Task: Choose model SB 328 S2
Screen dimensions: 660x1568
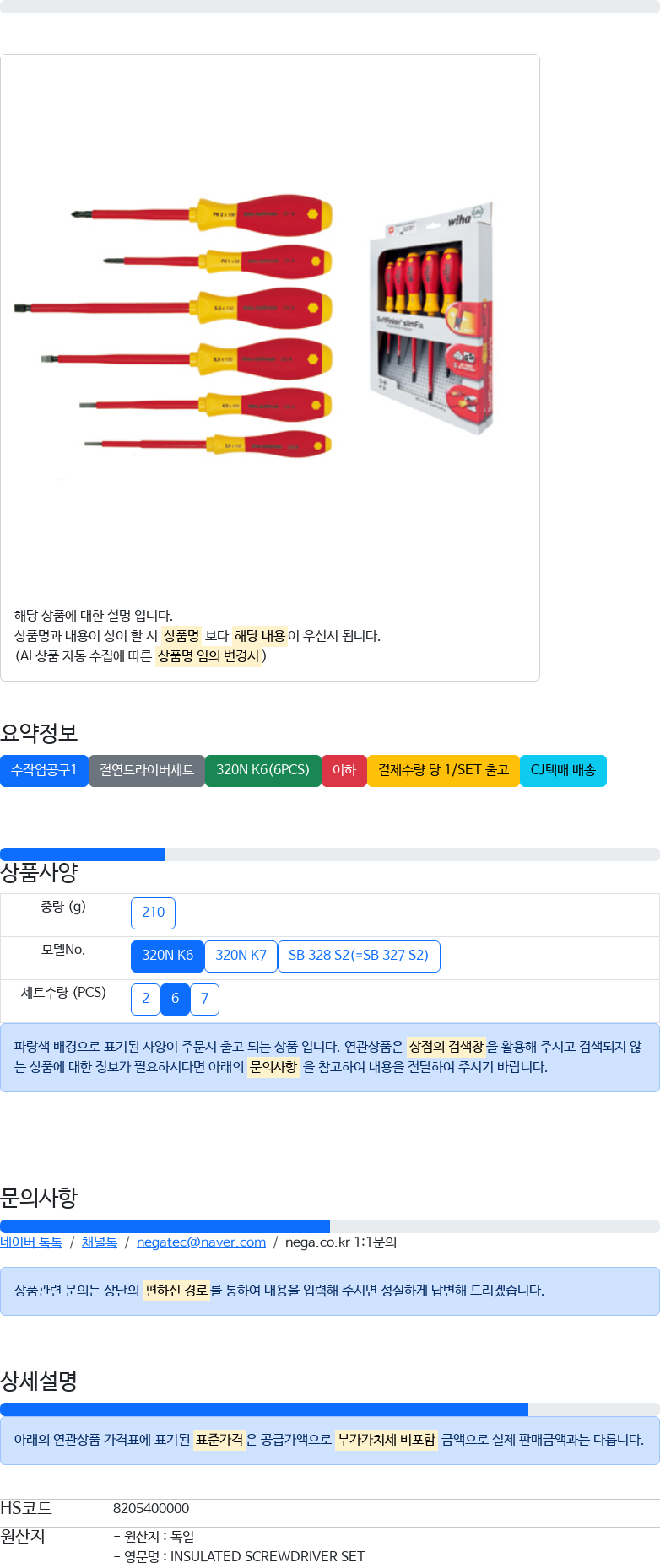Action: 358,956
